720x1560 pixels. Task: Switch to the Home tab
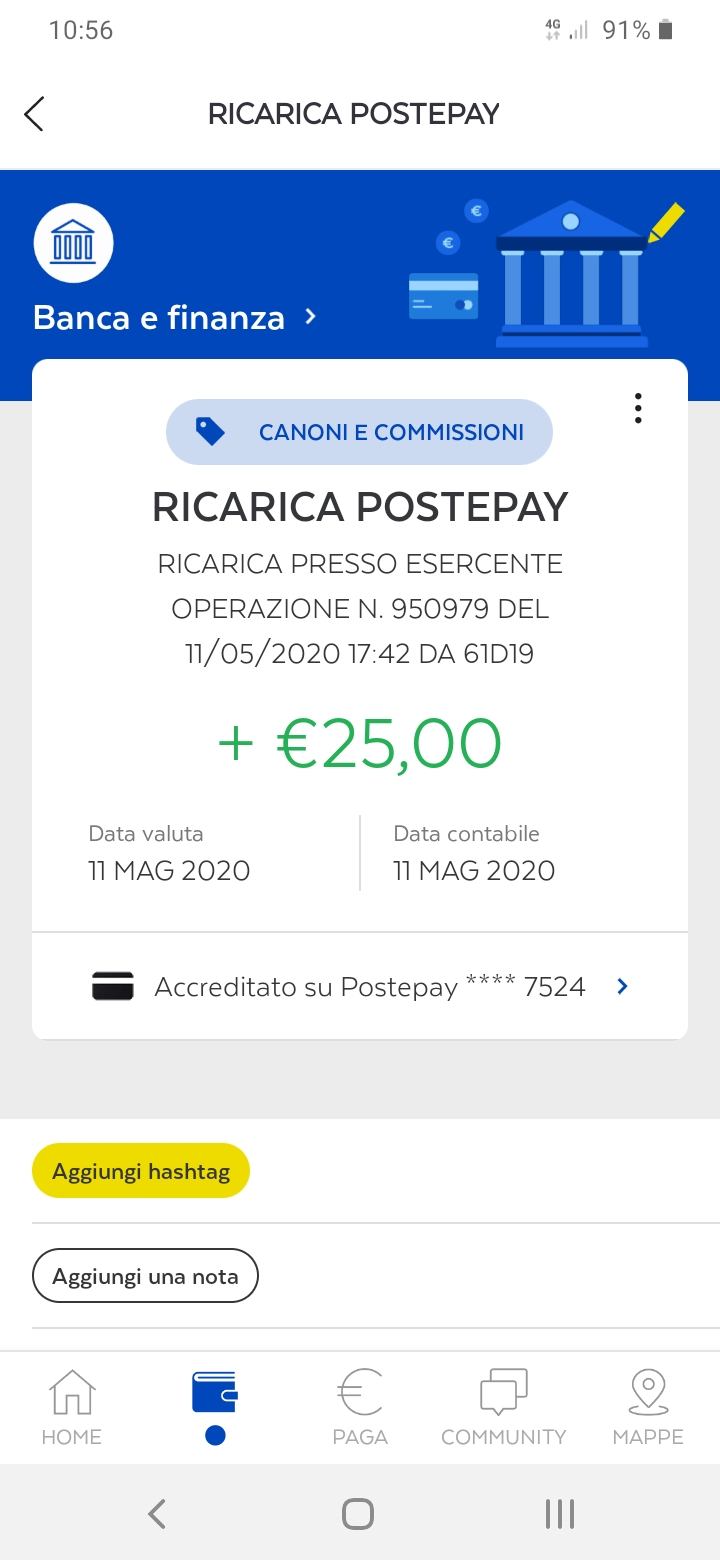[x=72, y=1407]
